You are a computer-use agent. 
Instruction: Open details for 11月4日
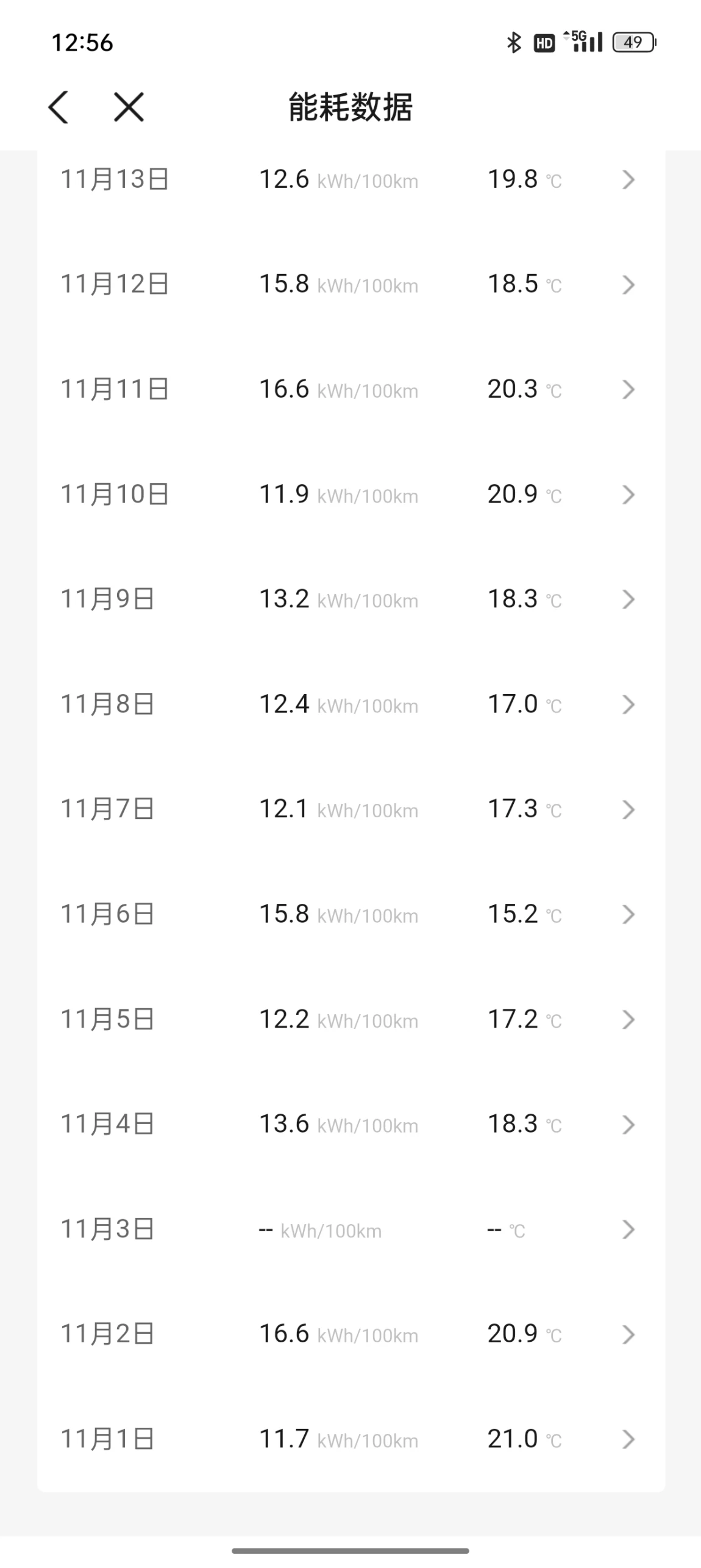(350, 1123)
